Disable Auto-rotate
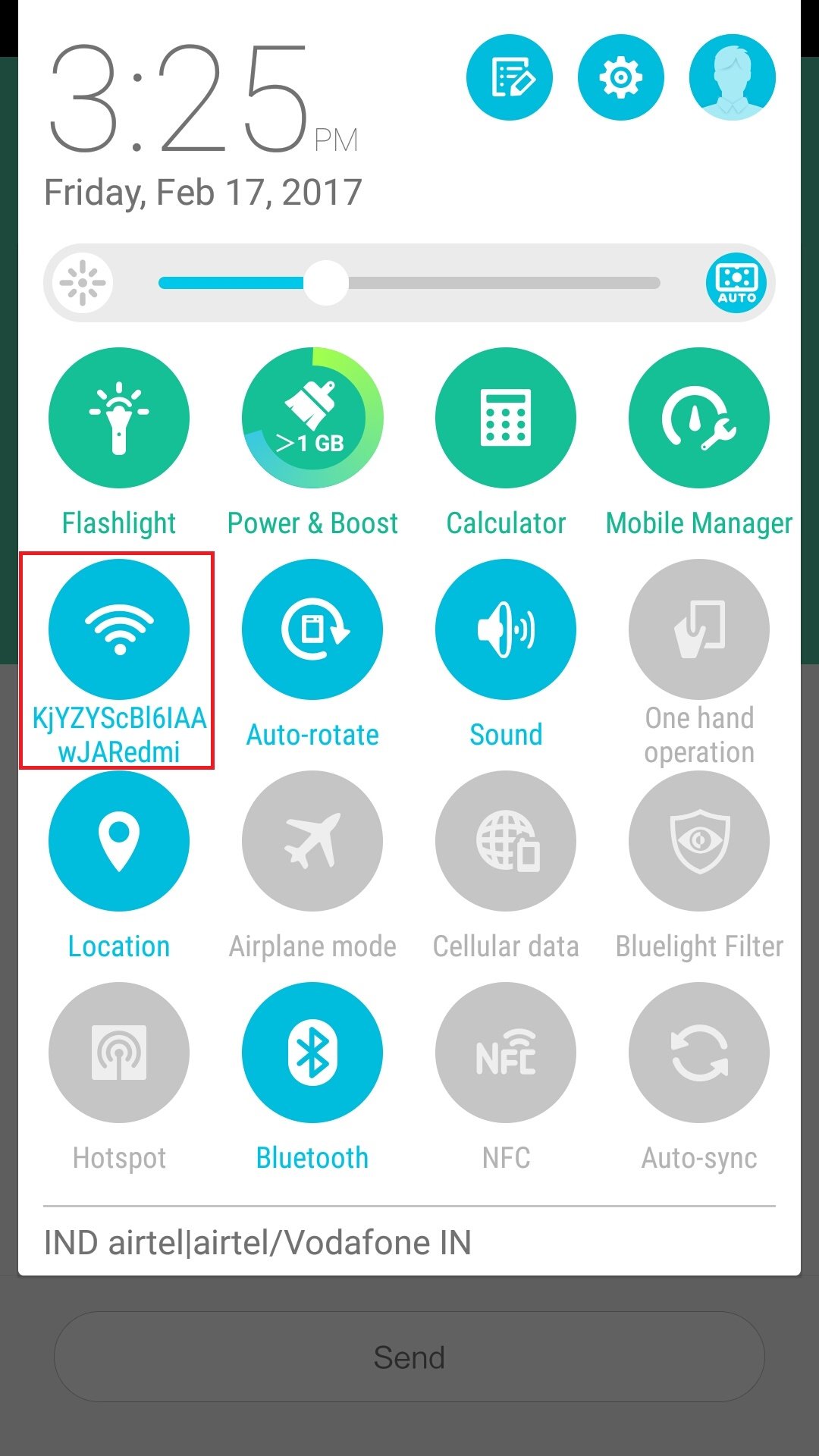819x1456 pixels. coord(312,629)
